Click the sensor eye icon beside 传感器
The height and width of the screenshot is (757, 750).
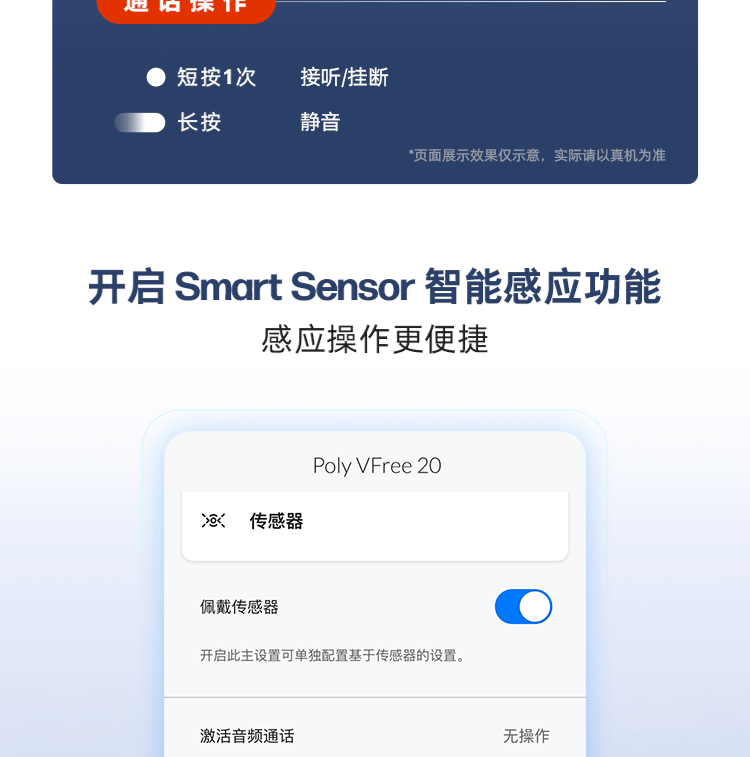214,521
